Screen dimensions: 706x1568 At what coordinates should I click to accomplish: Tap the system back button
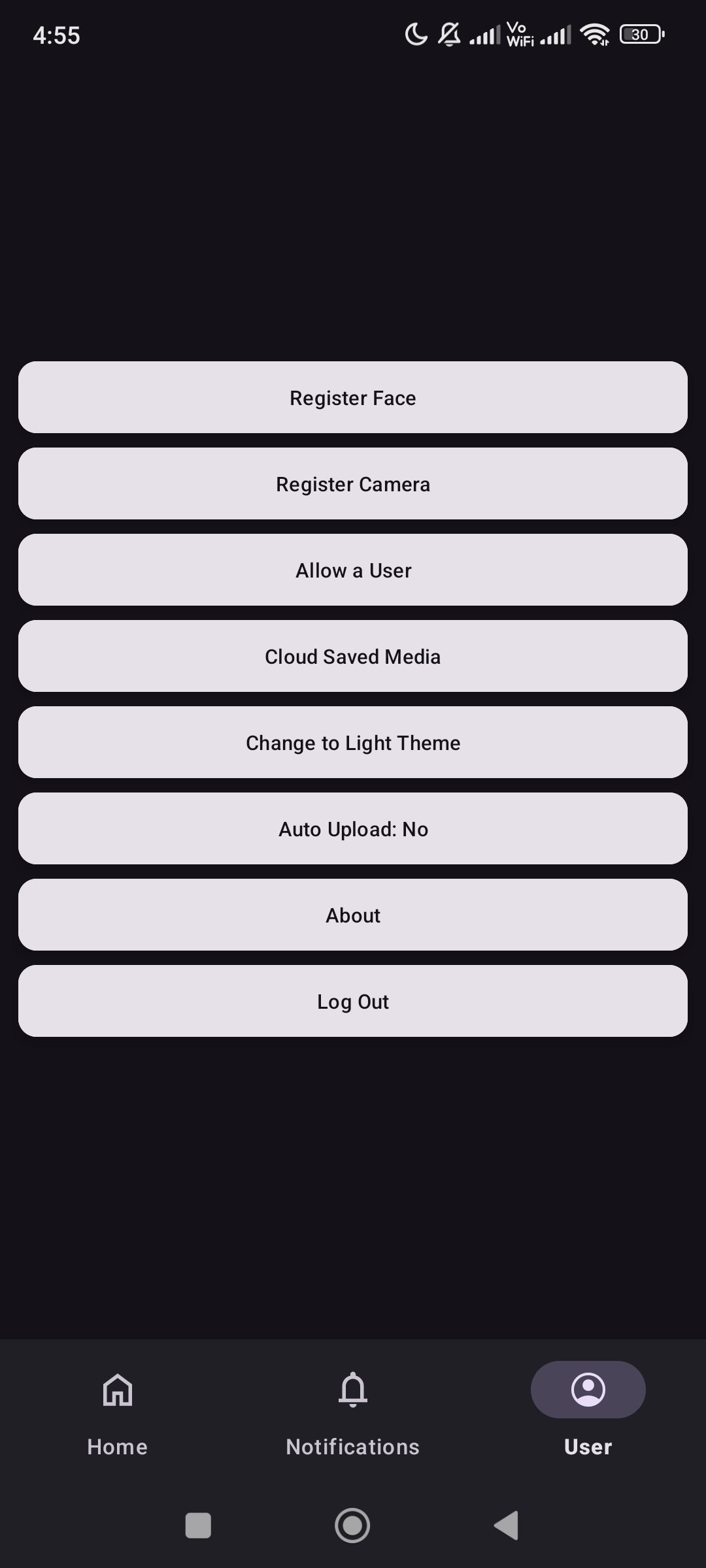507,1526
